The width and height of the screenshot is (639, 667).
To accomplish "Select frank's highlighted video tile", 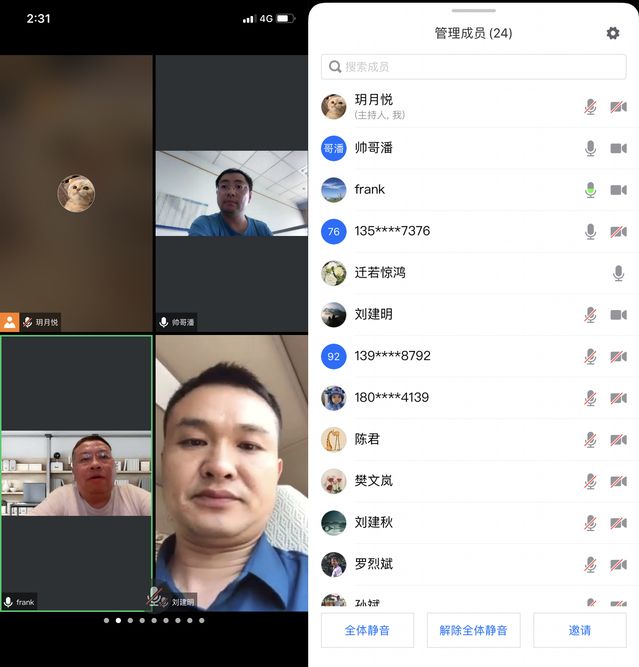I will (x=77, y=472).
